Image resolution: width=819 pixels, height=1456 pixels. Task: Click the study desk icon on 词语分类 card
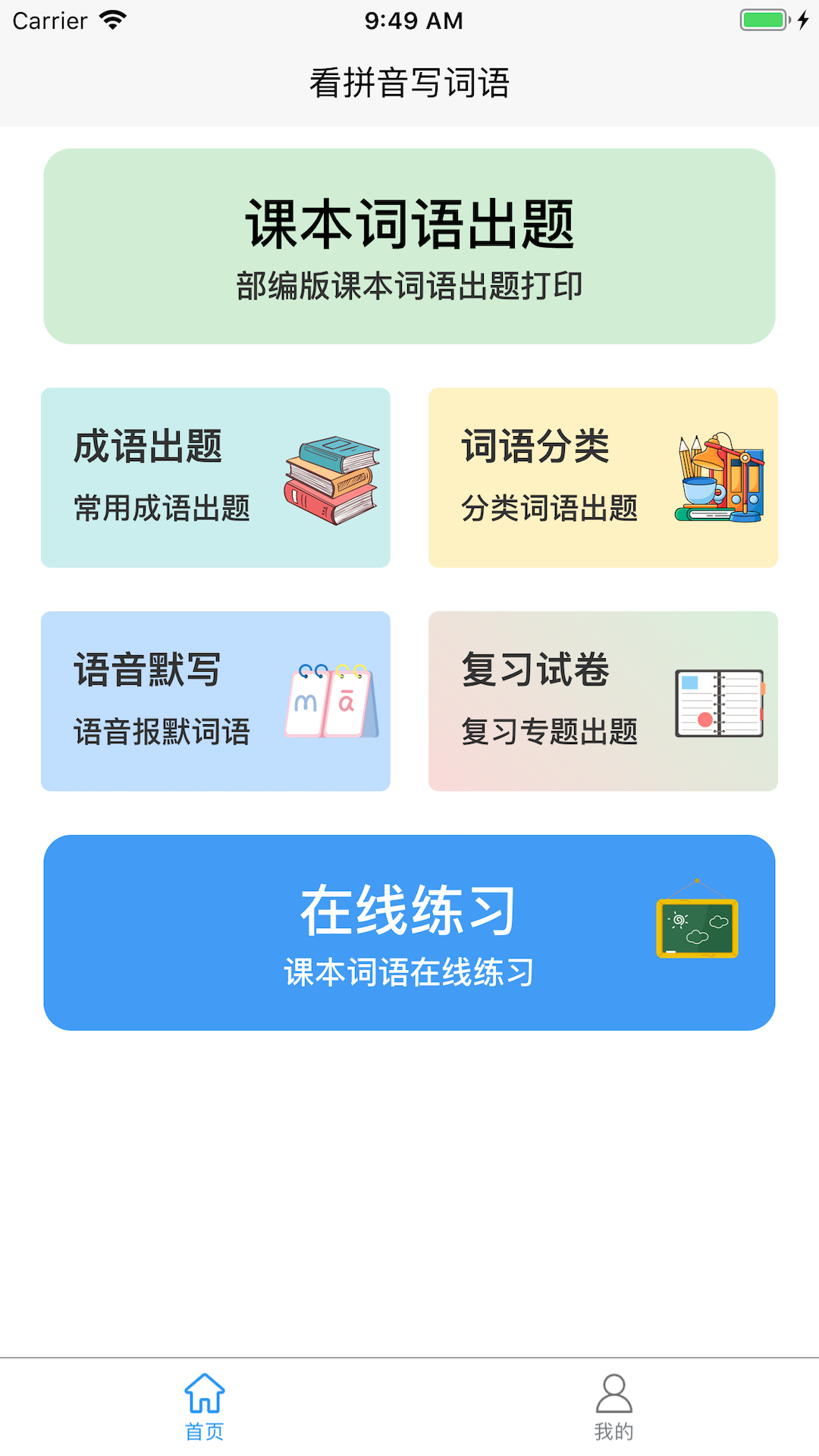[x=718, y=478]
